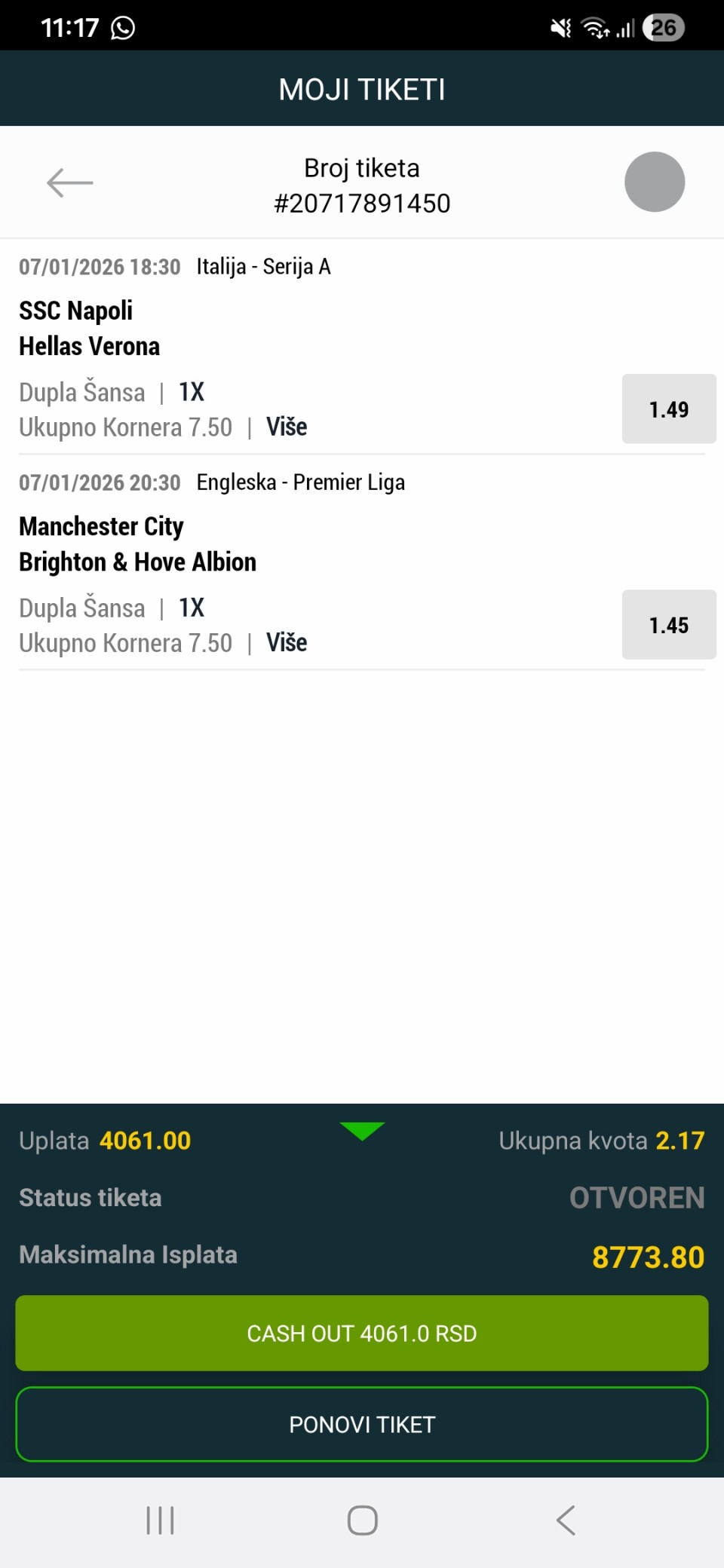Cash out 4061.0 RSD
The image size is (724, 1568).
tap(362, 1333)
